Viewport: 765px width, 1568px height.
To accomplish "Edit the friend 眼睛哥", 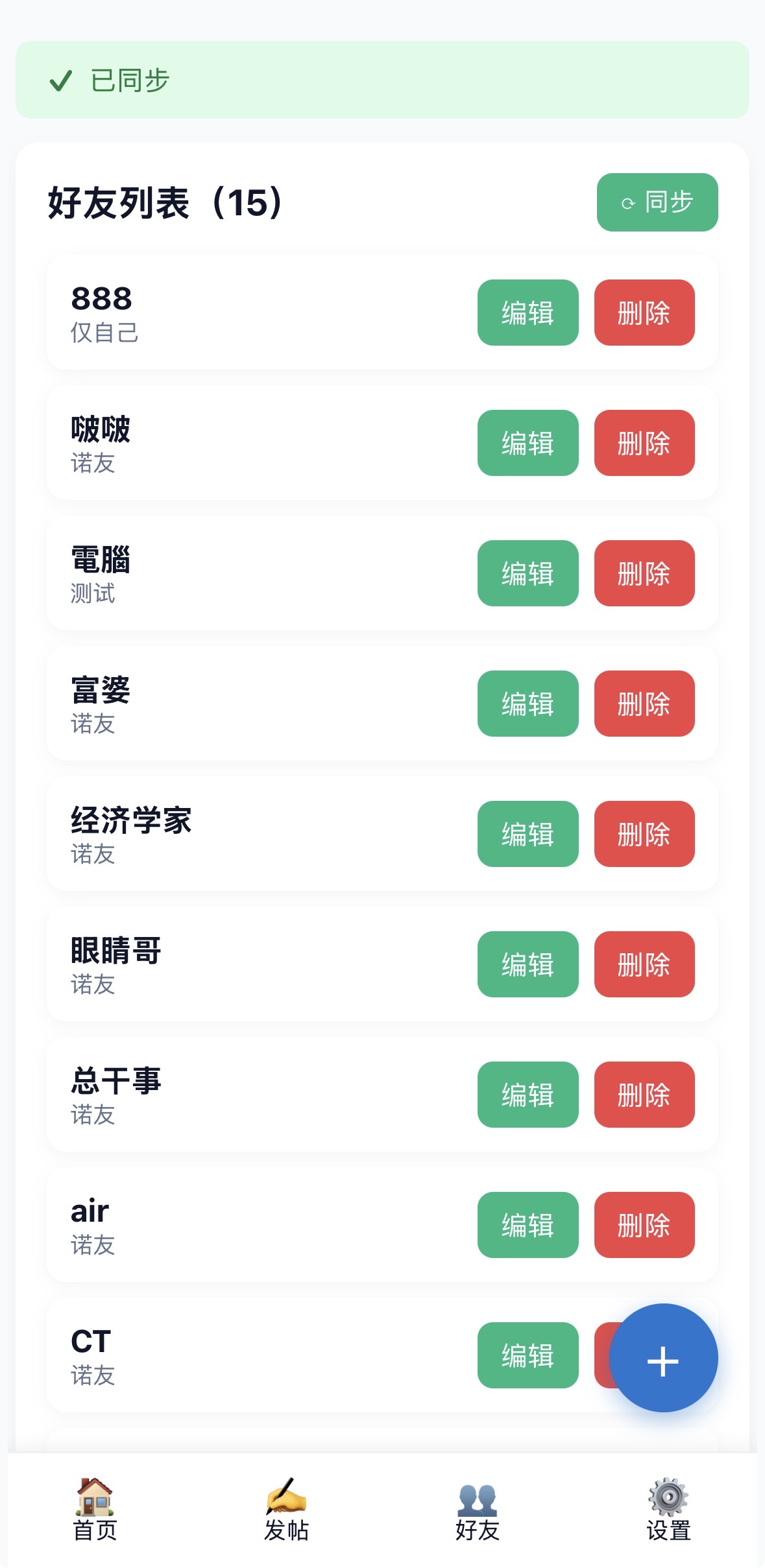I will 528,964.
